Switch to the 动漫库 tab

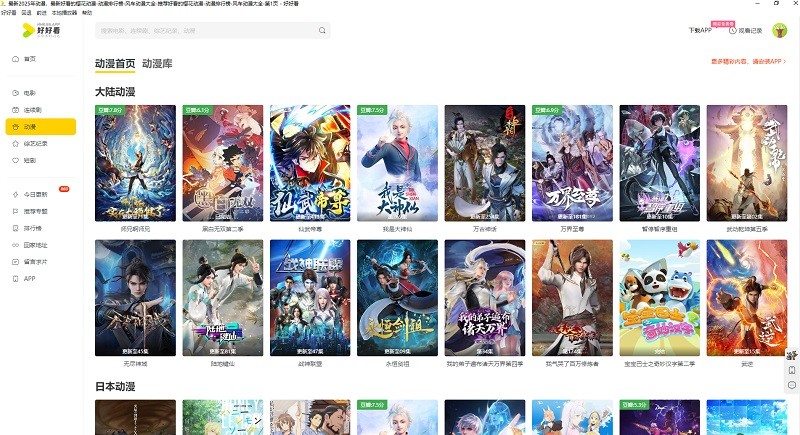click(x=157, y=64)
